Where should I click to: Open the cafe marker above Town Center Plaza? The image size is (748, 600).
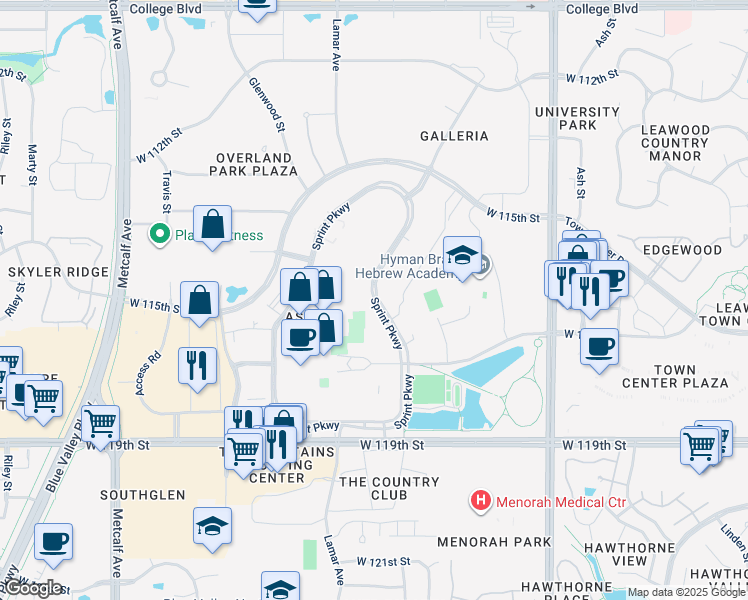coord(599,350)
